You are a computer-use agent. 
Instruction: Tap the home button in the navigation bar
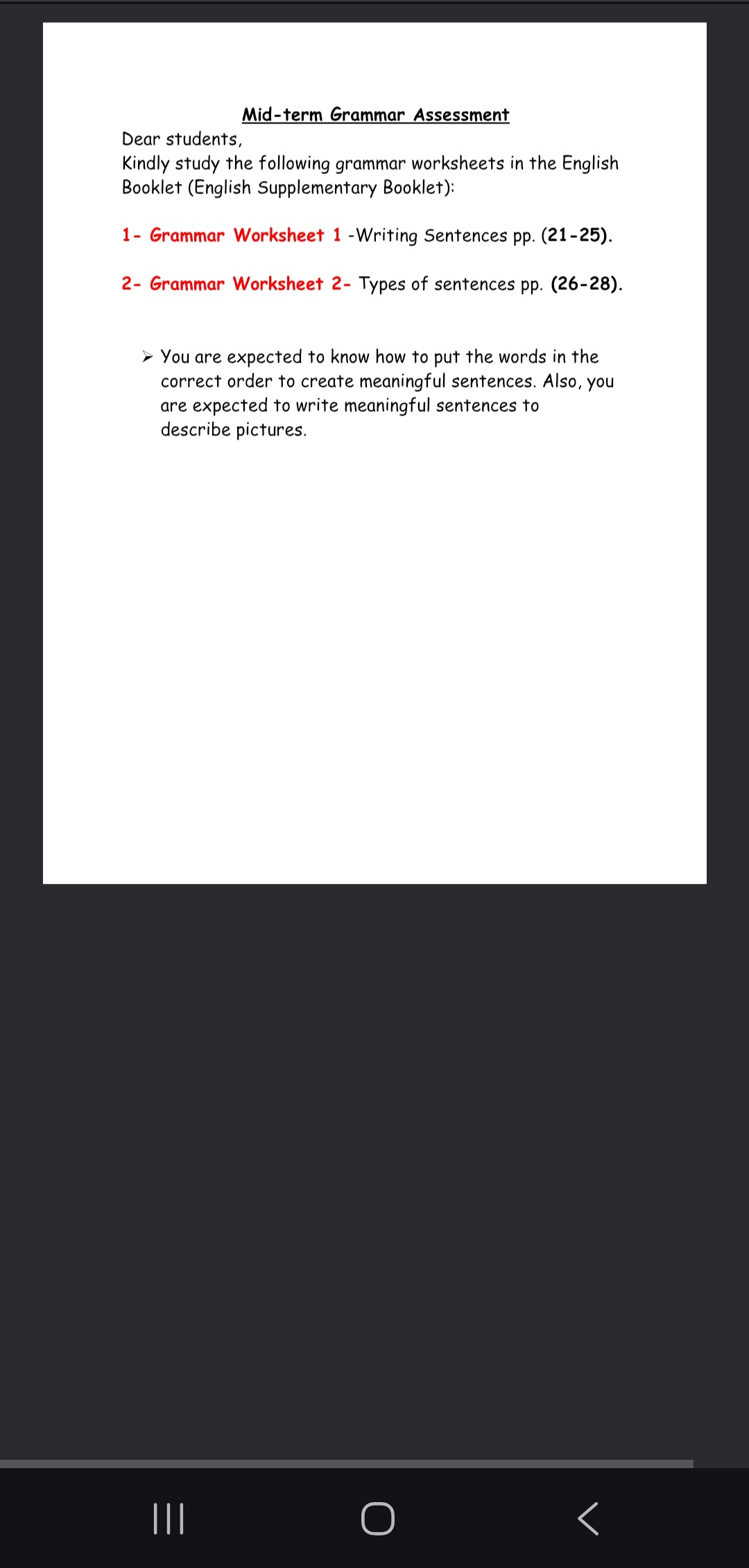pyautogui.click(x=378, y=1519)
